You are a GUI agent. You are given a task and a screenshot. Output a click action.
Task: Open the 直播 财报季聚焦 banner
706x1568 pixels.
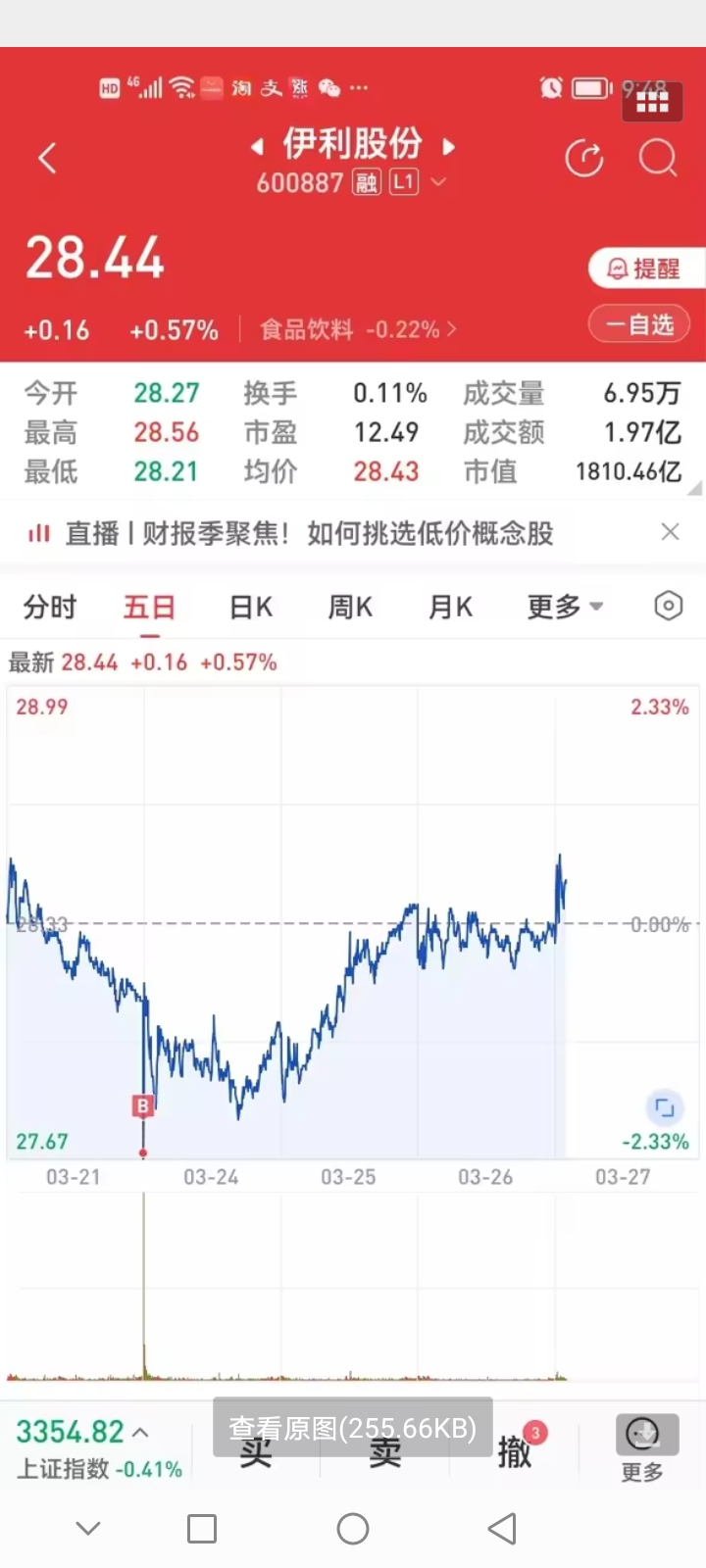point(309,533)
